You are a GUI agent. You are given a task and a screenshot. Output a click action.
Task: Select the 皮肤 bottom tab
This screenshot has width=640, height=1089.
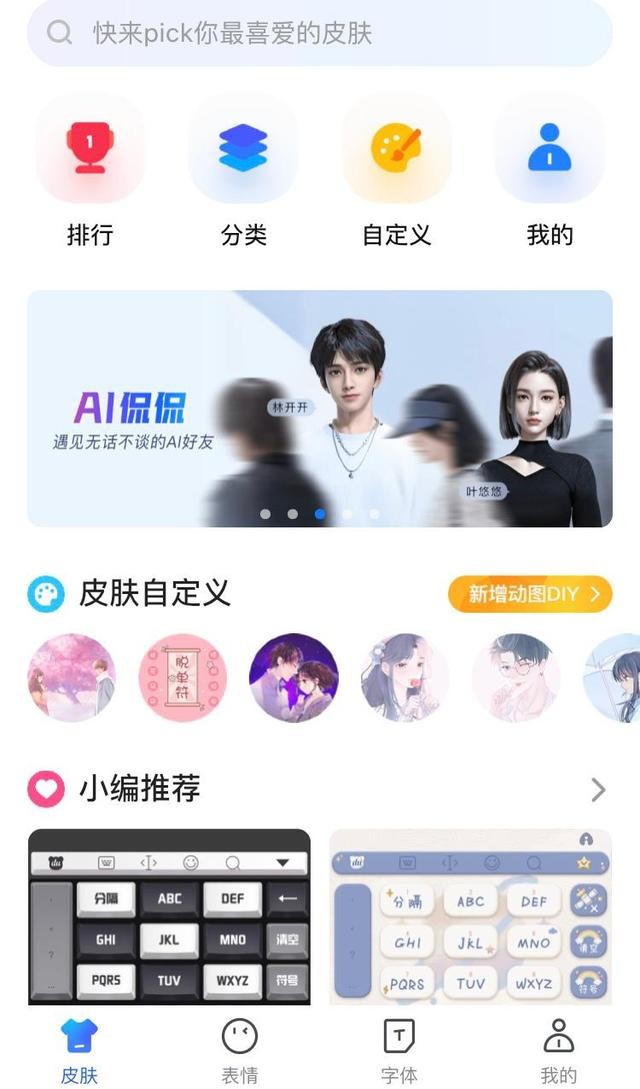(79, 1050)
